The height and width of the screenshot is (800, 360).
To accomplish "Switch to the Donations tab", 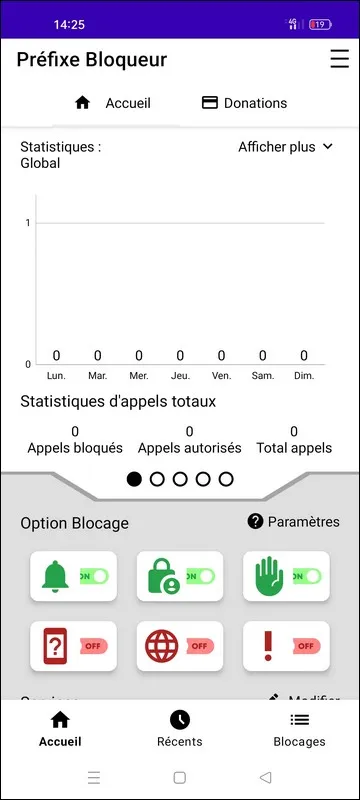I will 244,103.
